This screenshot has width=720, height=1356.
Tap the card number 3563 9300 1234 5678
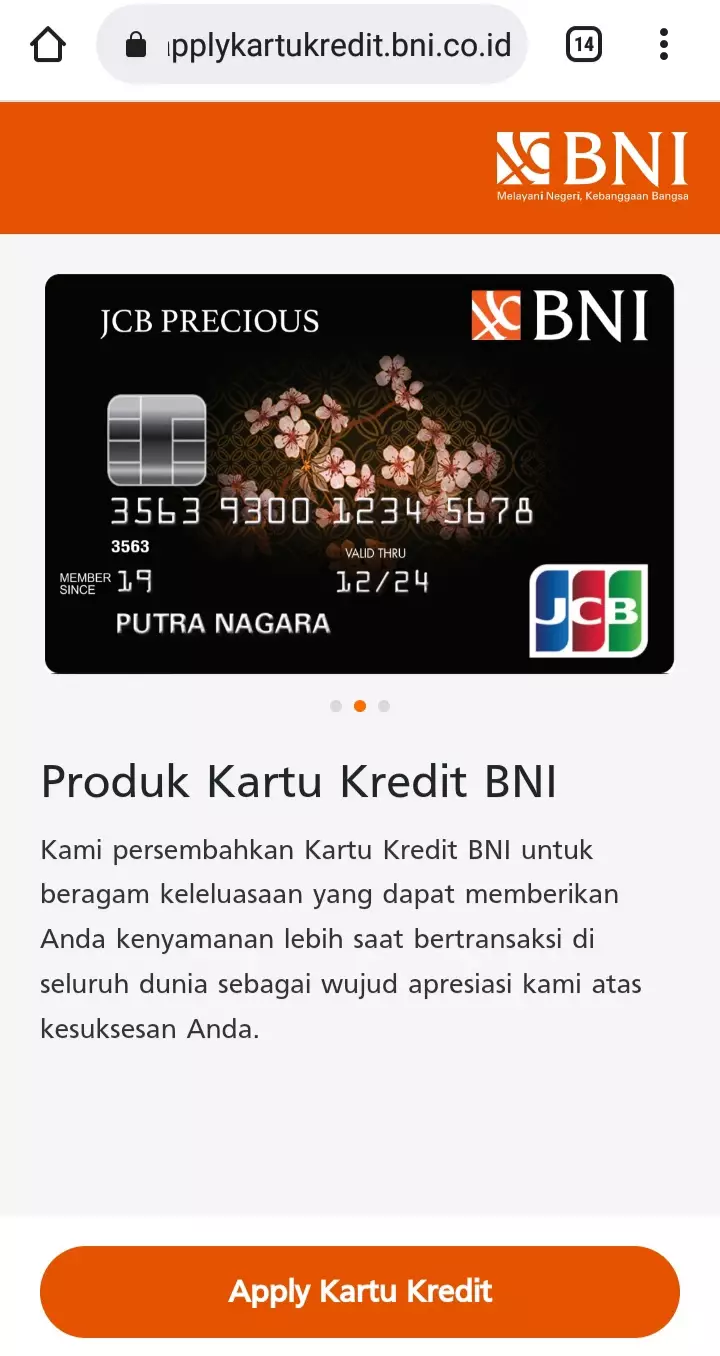coord(323,510)
